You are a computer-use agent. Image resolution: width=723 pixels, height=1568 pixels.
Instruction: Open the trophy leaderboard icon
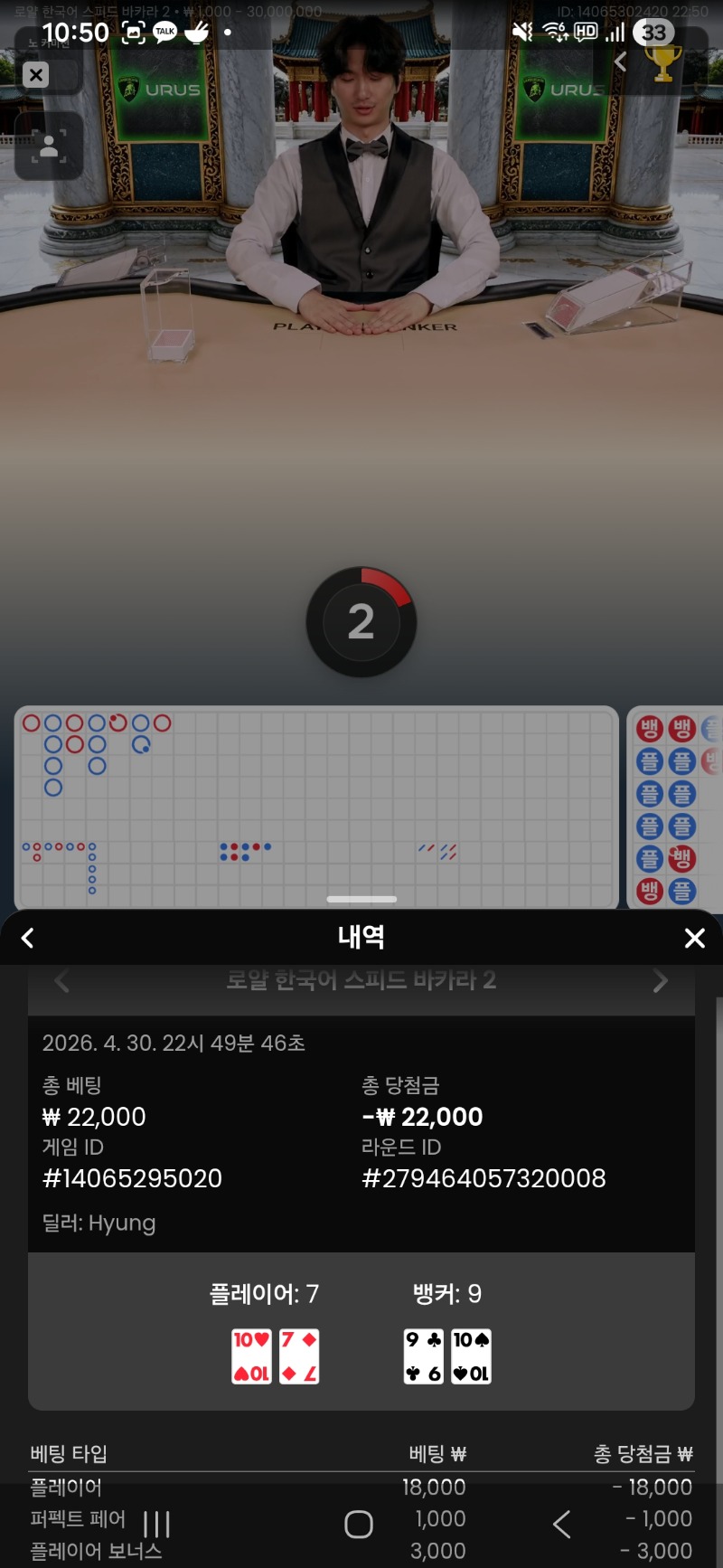663,63
